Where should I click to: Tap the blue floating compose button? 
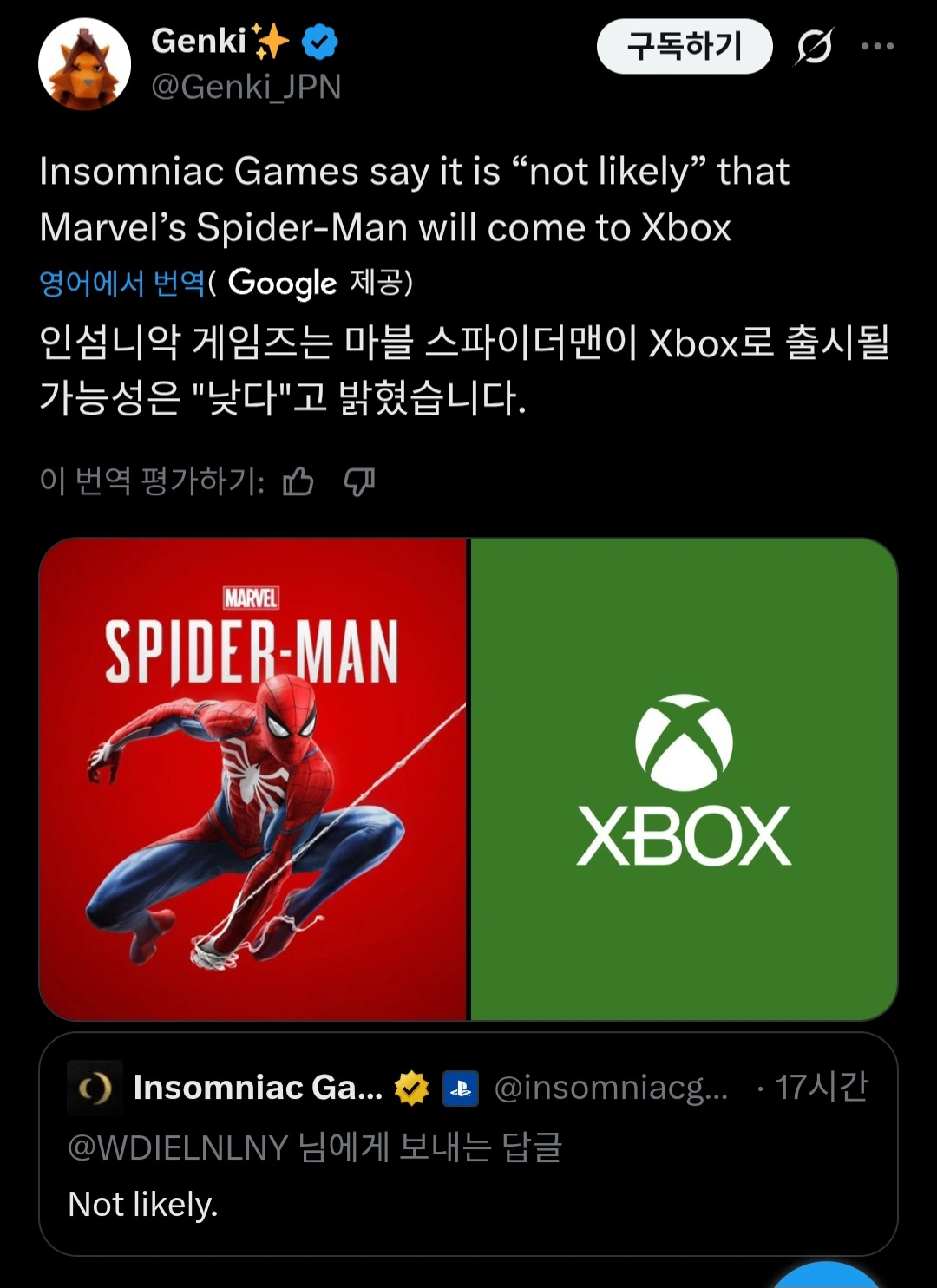pos(826,1277)
